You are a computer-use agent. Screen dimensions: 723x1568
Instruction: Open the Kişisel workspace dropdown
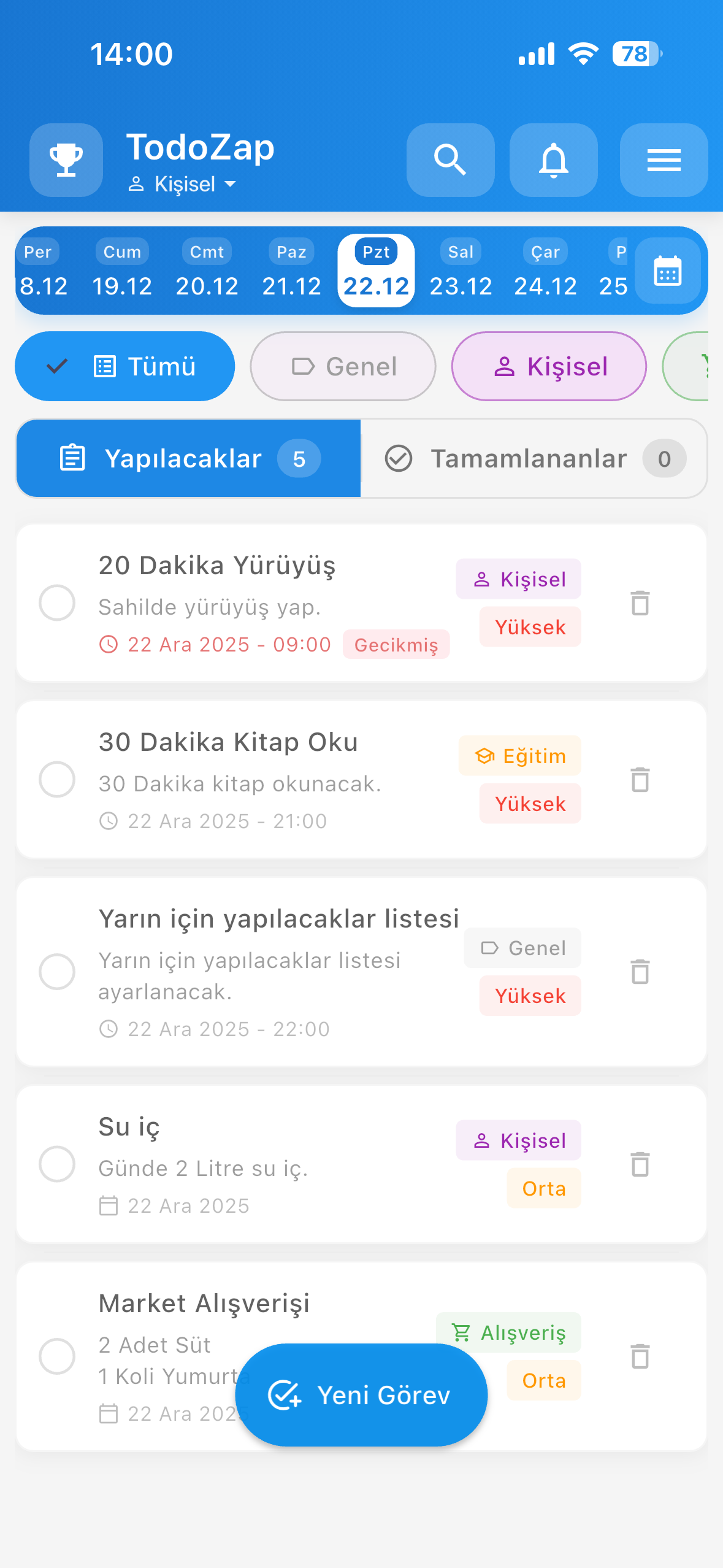182,183
